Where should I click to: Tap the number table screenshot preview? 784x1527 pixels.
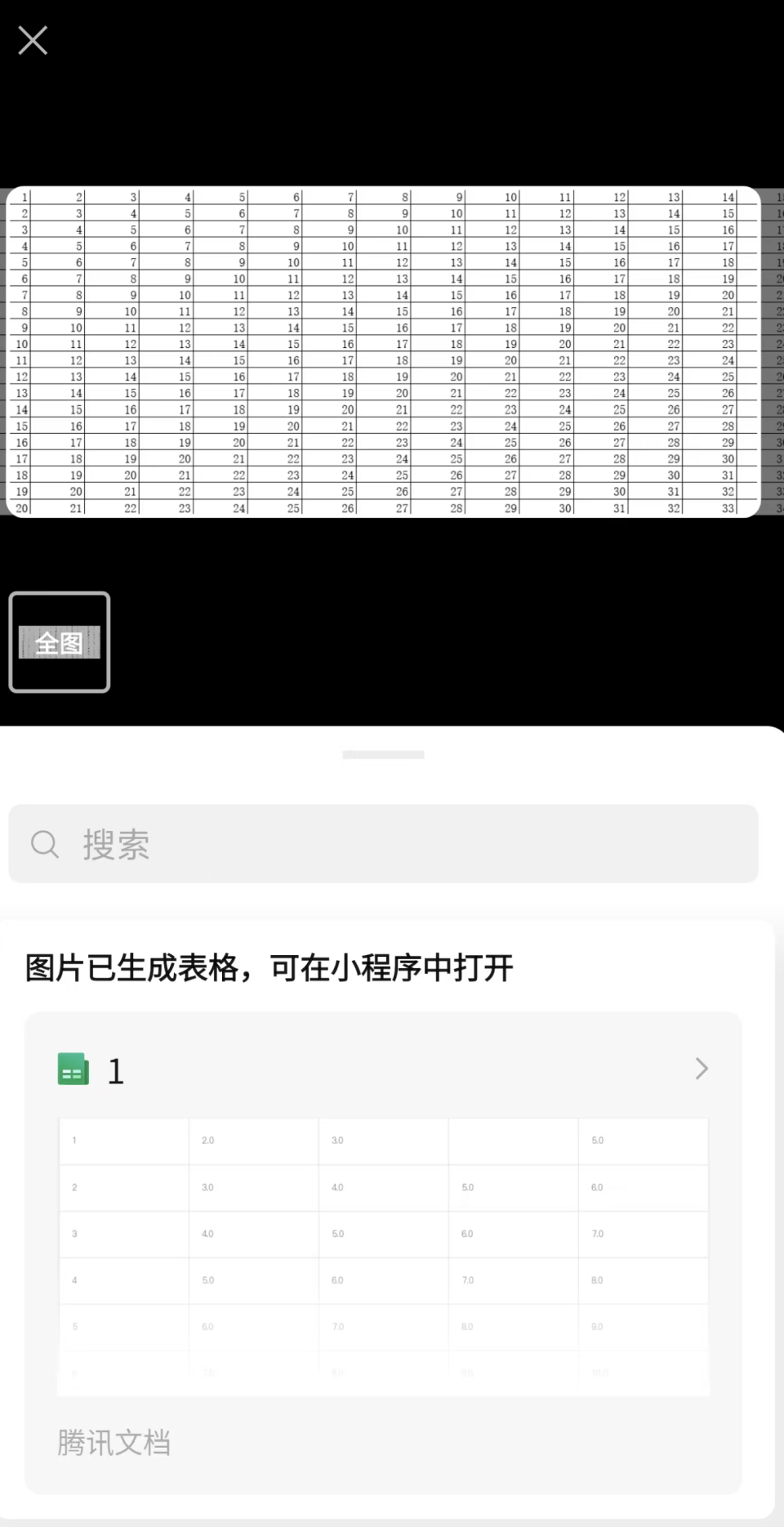(x=384, y=351)
